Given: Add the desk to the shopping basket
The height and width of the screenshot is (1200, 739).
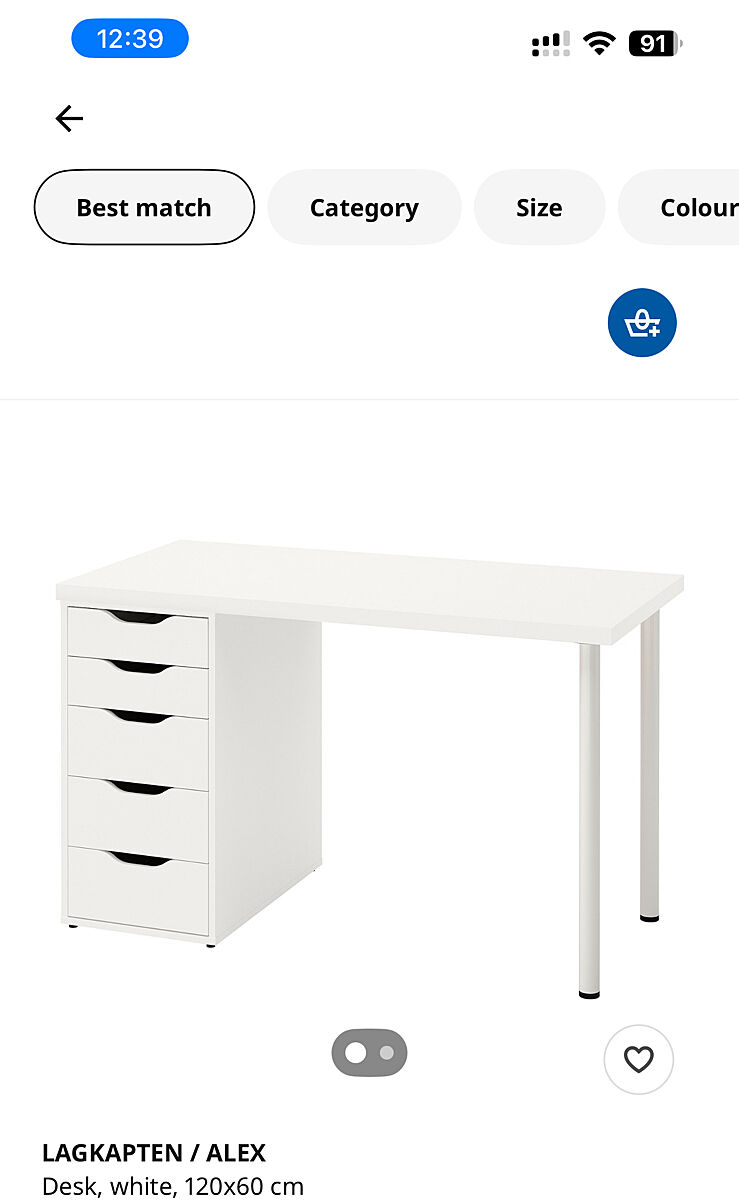Looking at the screenshot, I should coord(642,323).
